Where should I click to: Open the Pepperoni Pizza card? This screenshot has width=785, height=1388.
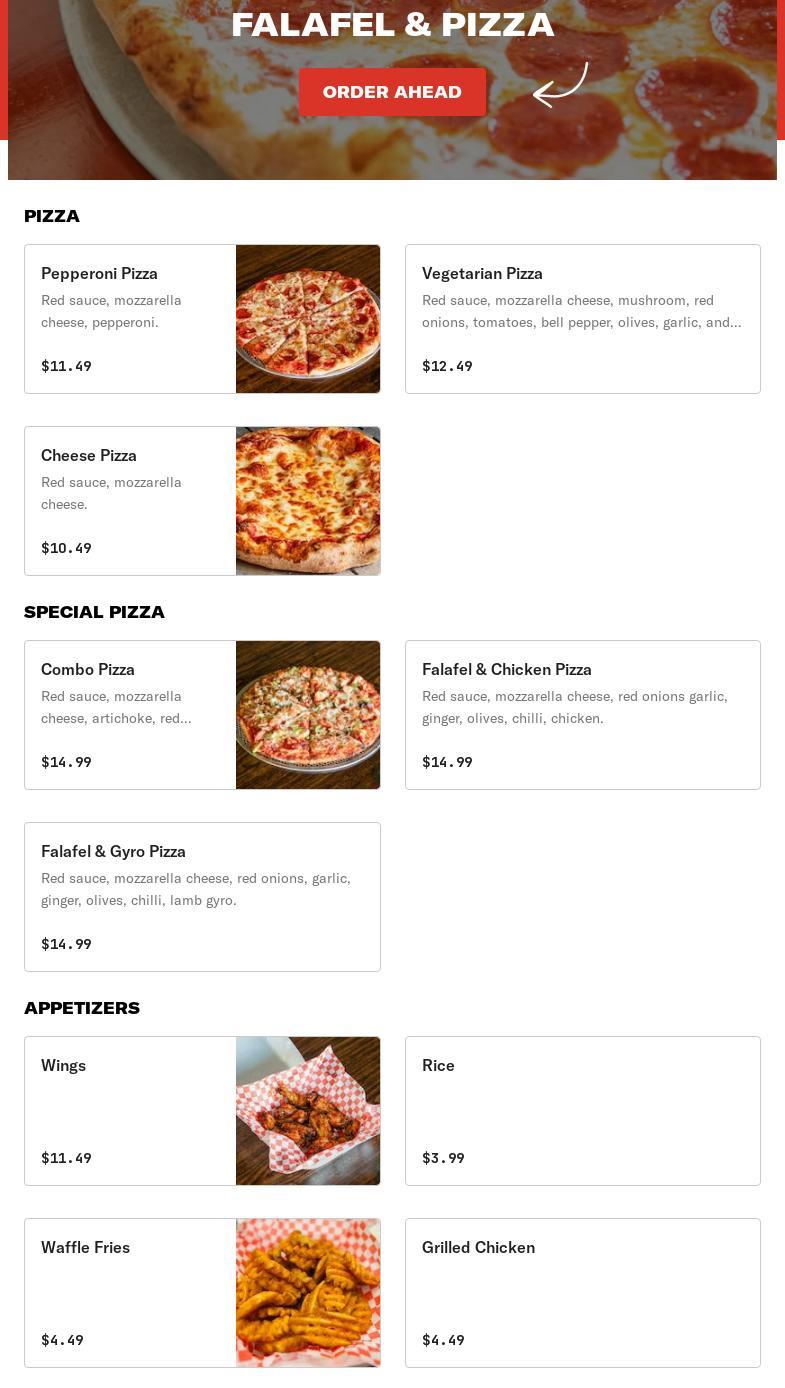point(202,319)
